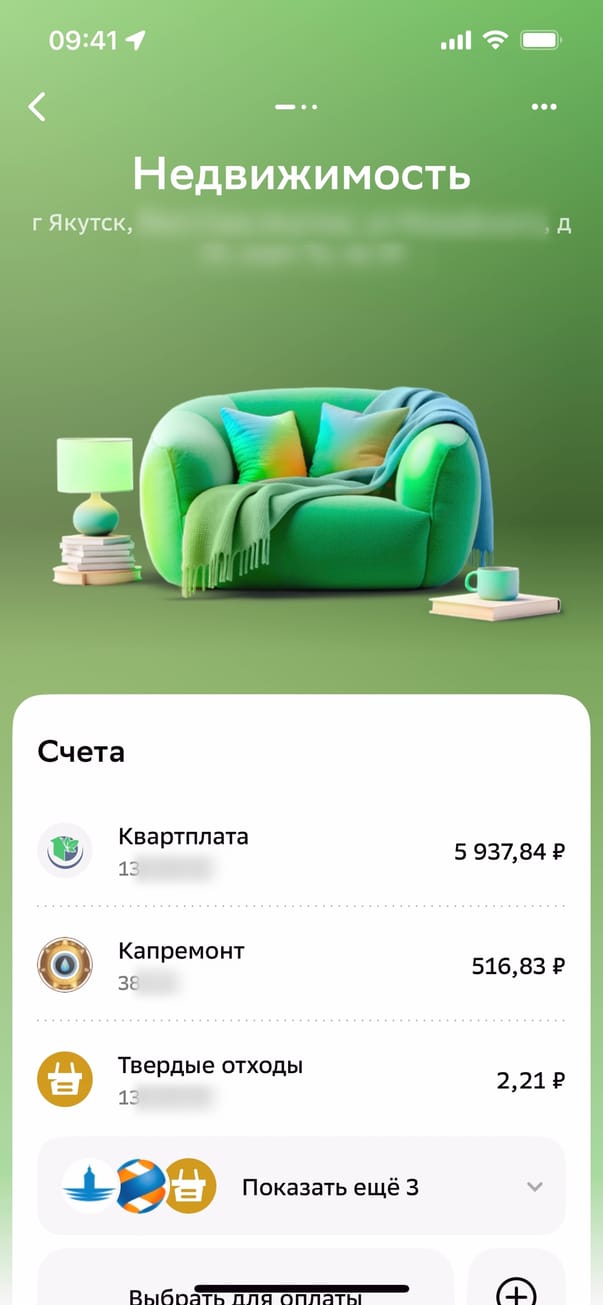603x1305 pixels.
Task: Open the Твердые отходы bill
Action: [300, 1080]
